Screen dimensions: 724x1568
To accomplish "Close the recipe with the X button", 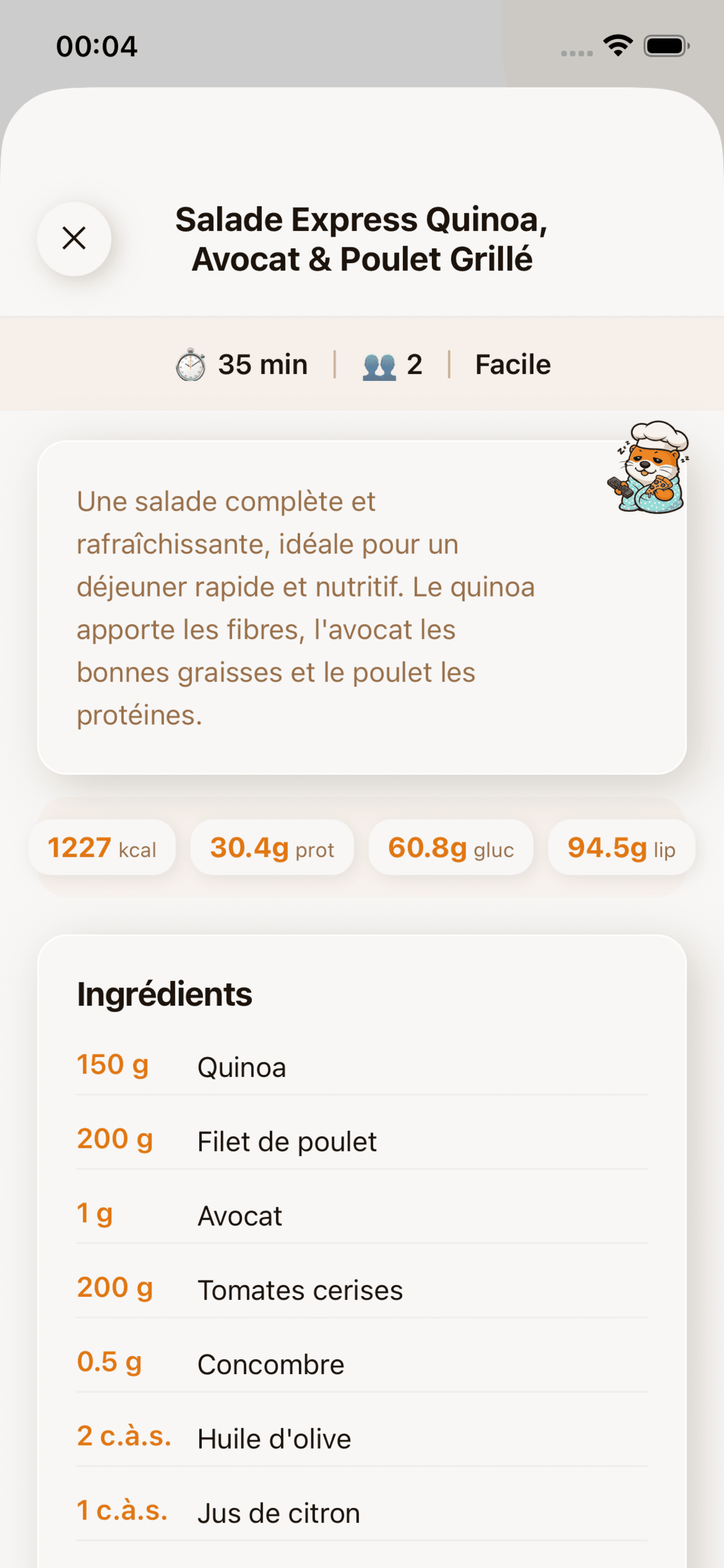I will coord(73,238).
